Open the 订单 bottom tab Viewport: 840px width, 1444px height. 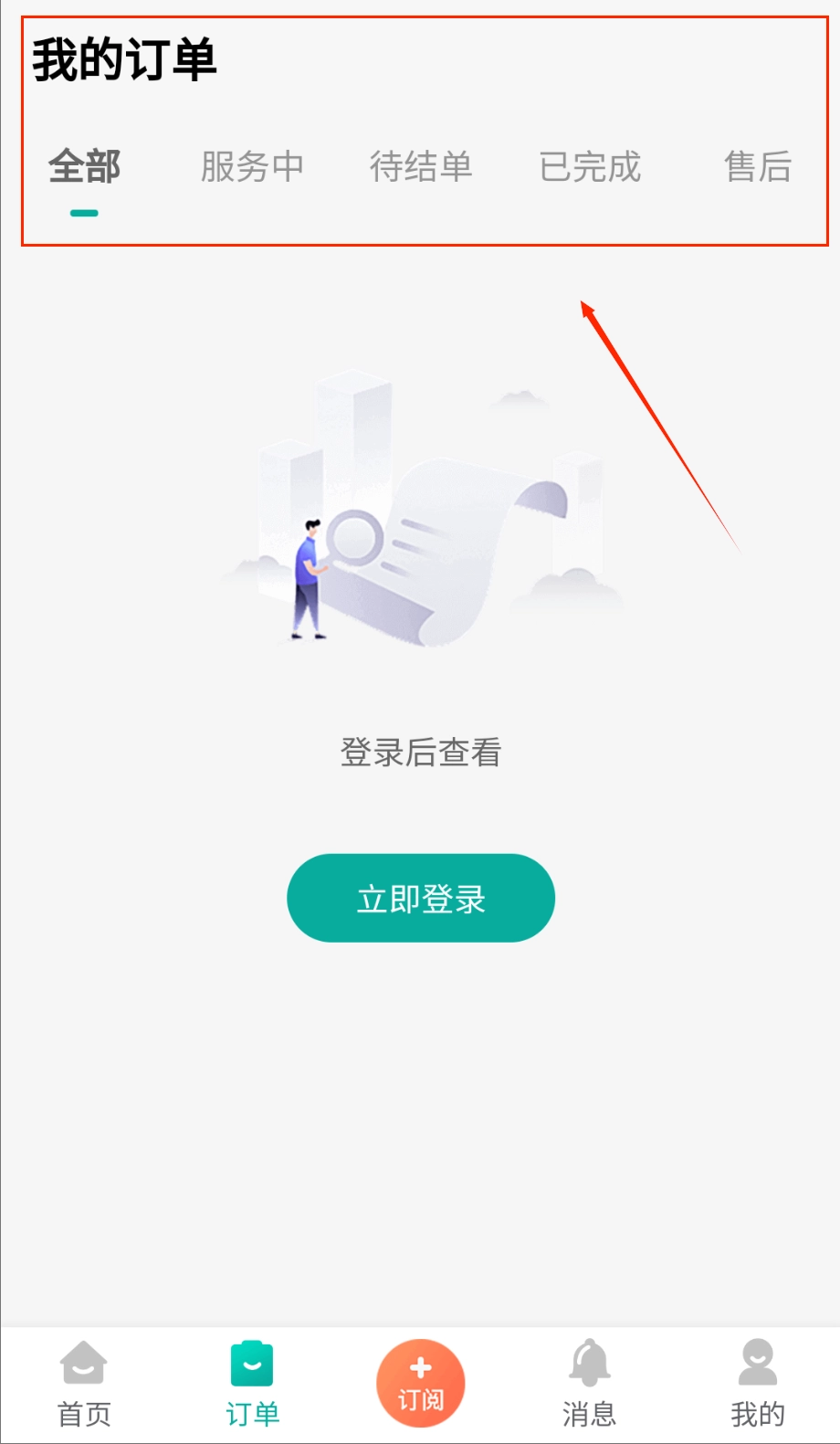point(252,1384)
